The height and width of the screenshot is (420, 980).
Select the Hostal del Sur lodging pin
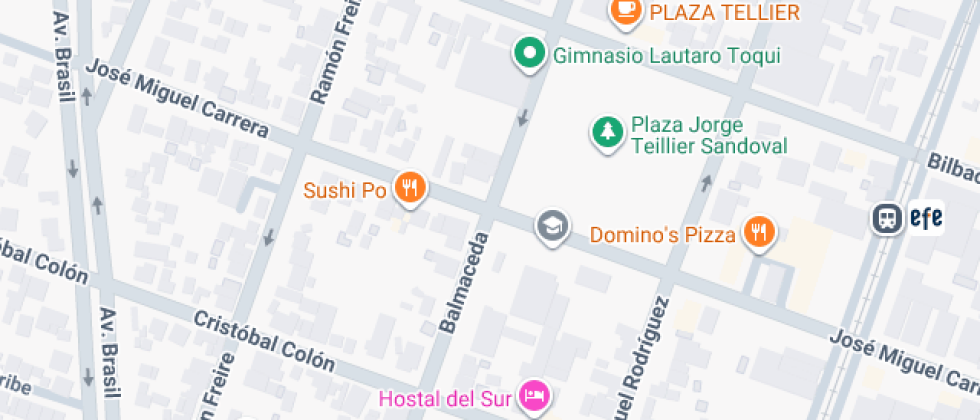tap(534, 396)
